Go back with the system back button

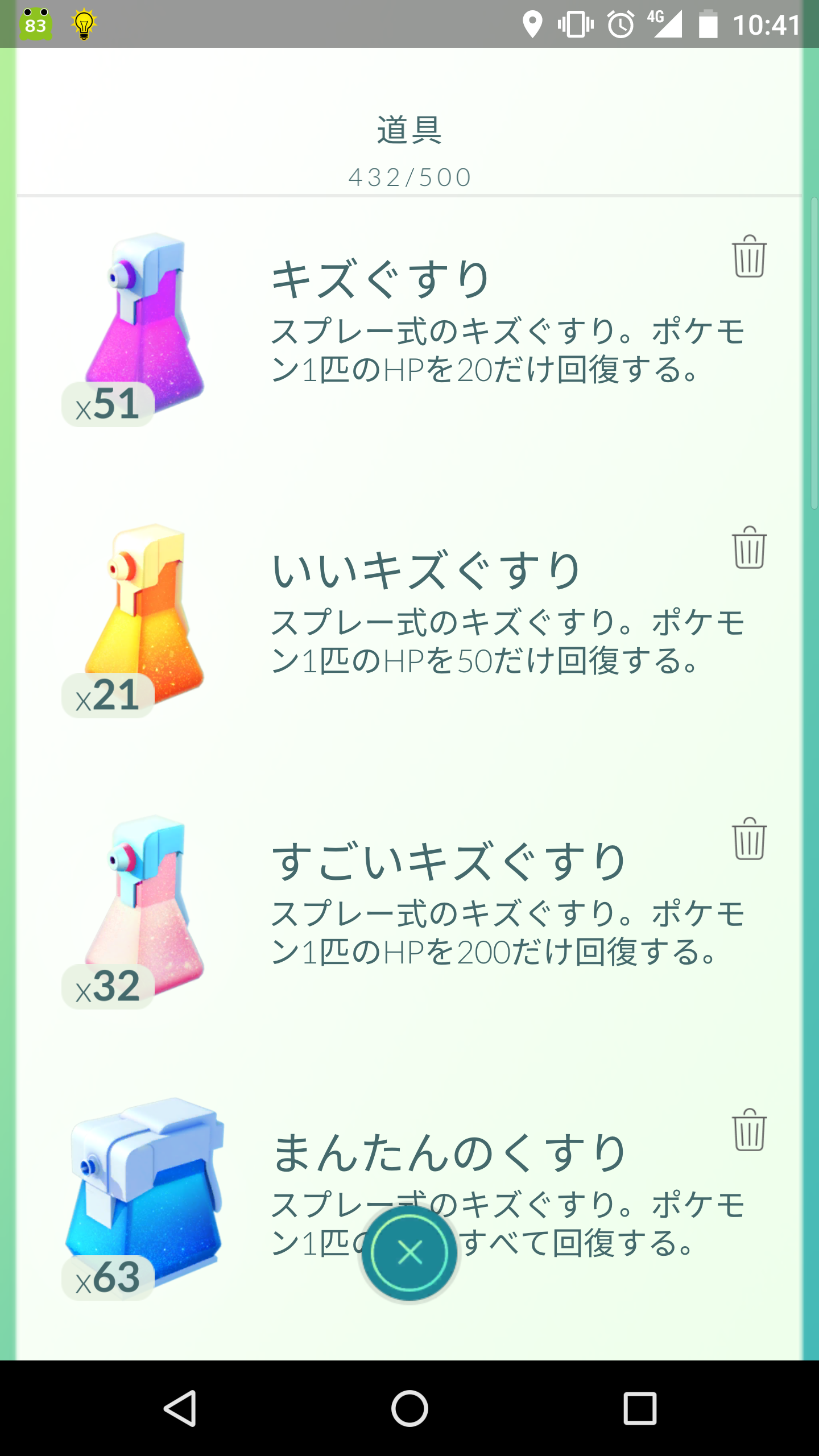180,1408
